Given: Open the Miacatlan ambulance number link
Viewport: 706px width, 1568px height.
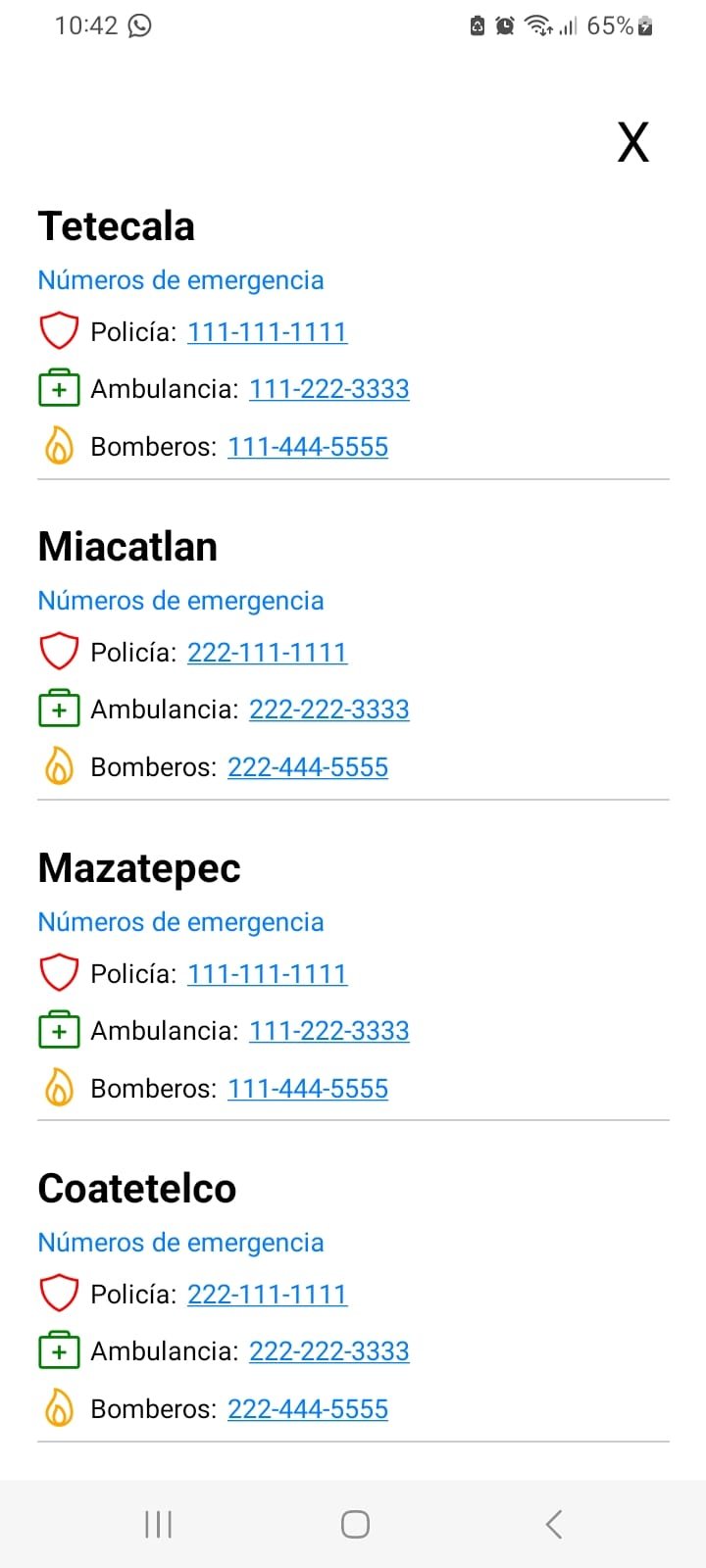Looking at the screenshot, I should pos(328,710).
